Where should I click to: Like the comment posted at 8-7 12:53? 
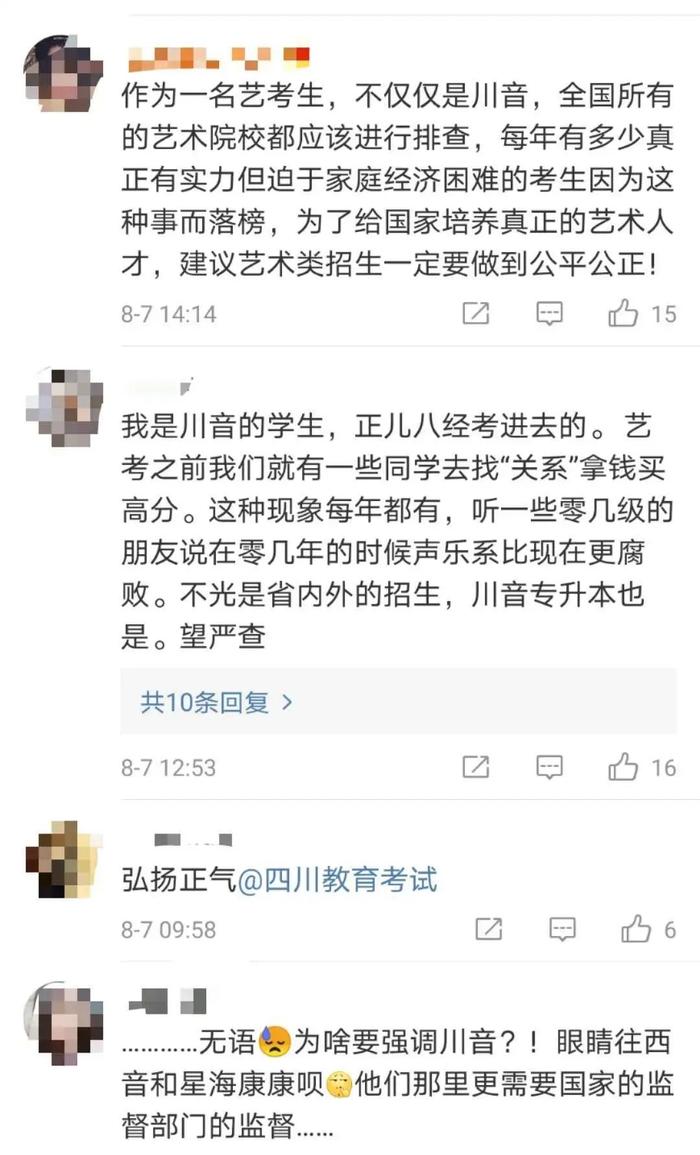click(x=624, y=767)
